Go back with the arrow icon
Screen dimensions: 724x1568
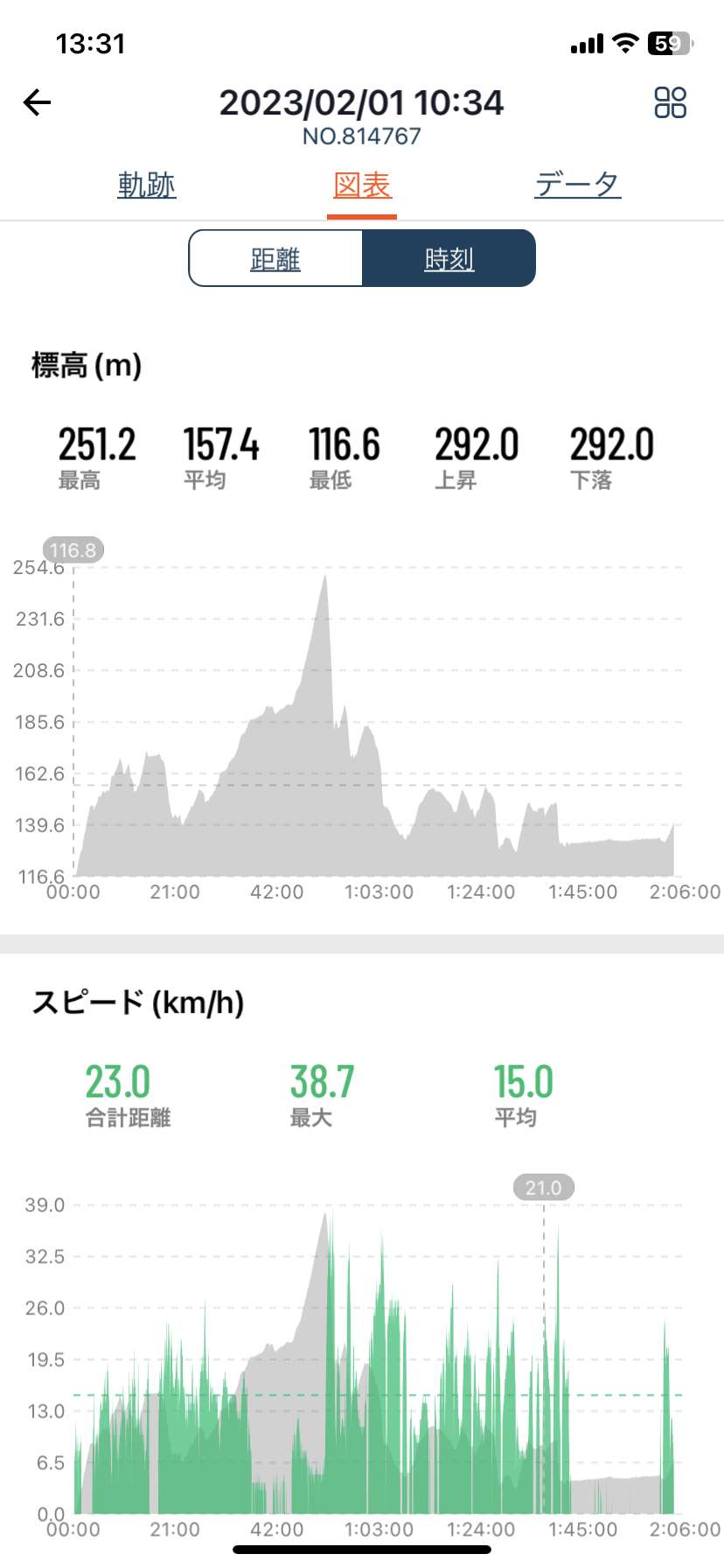click(37, 102)
